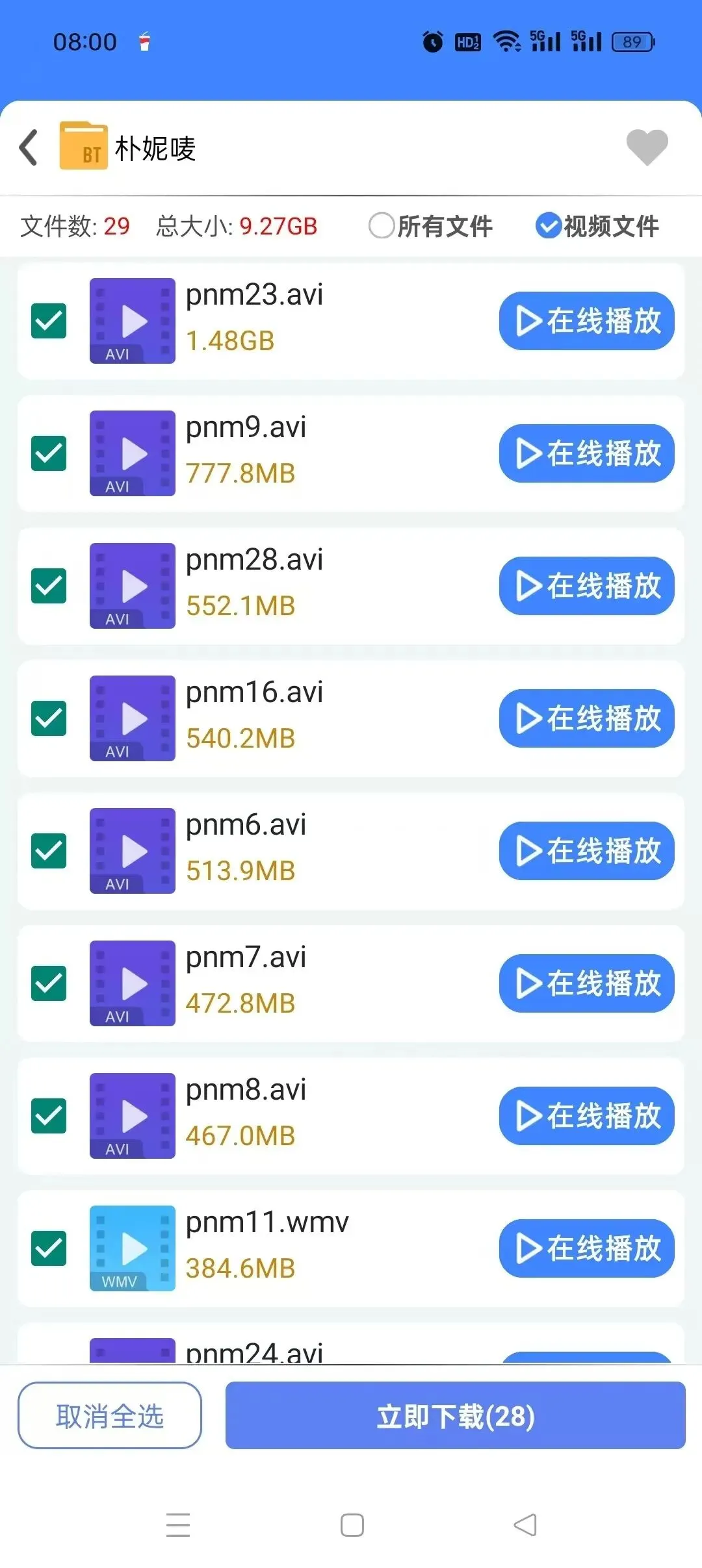This screenshot has width=702, height=1568.
Task: Tap 立即下载(28) to download selected files
Action: click(455, 1416)
